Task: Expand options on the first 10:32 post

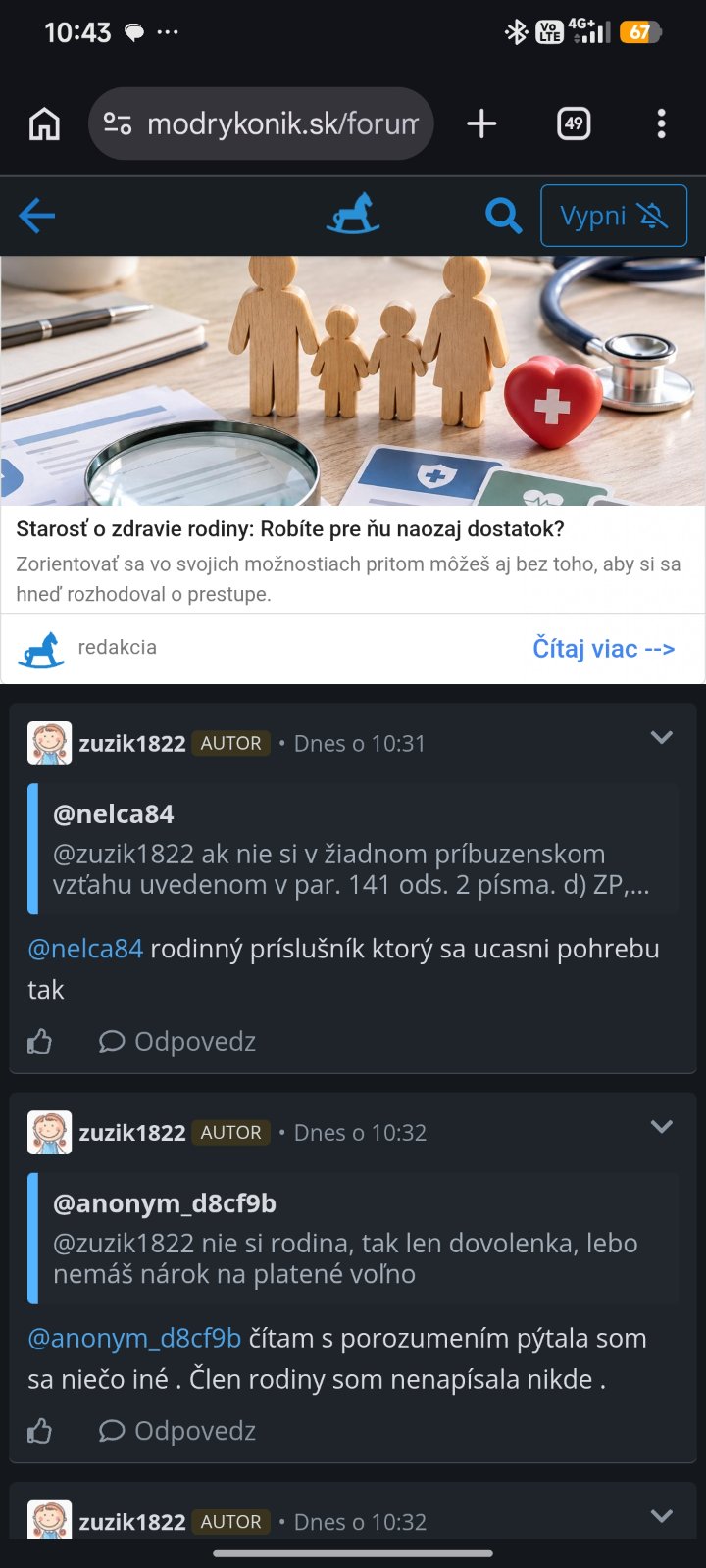Action: click(x=662, y=1127)
